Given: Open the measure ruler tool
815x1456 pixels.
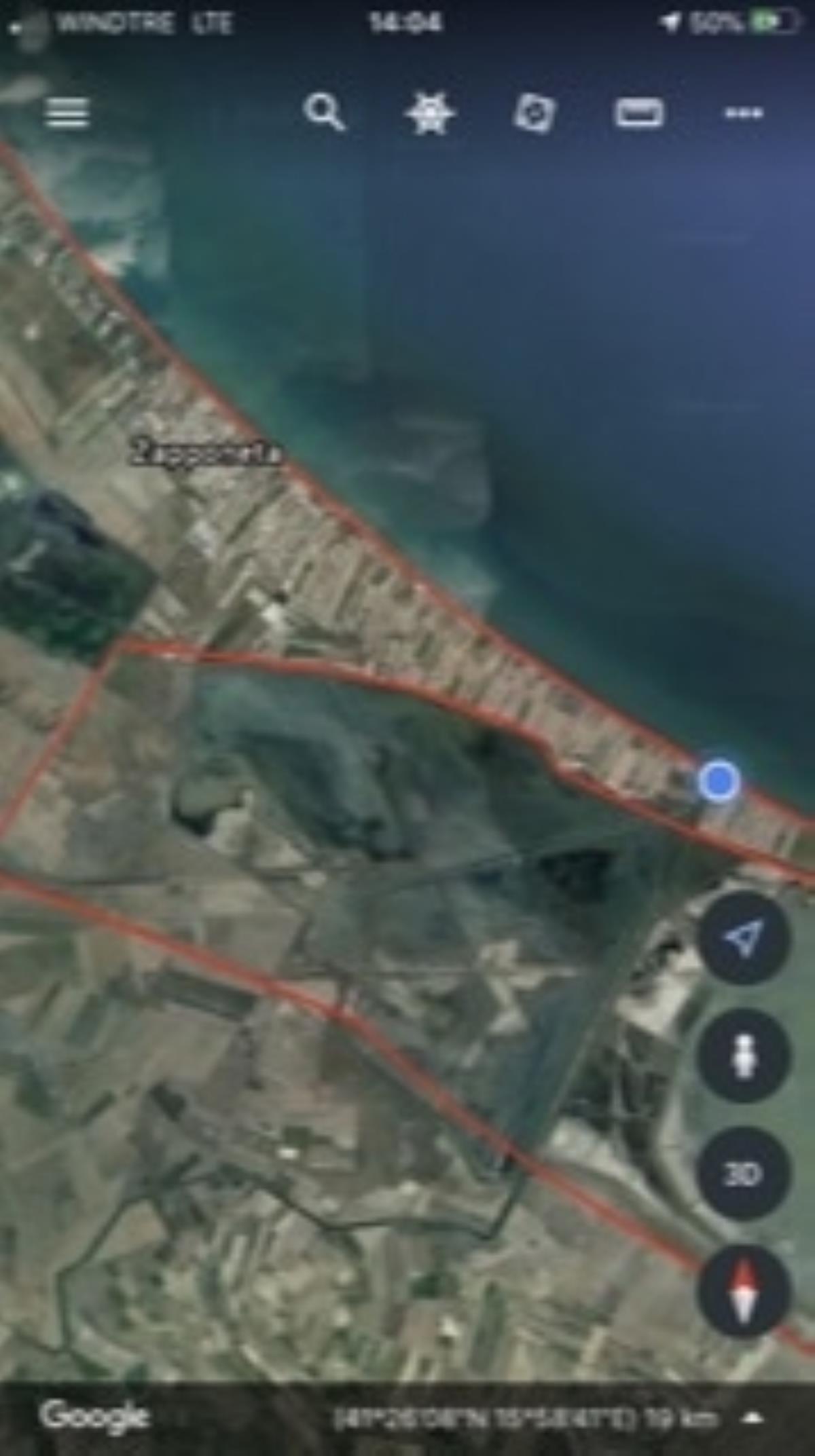Looking at the screenshot, I should pos(638,113).
